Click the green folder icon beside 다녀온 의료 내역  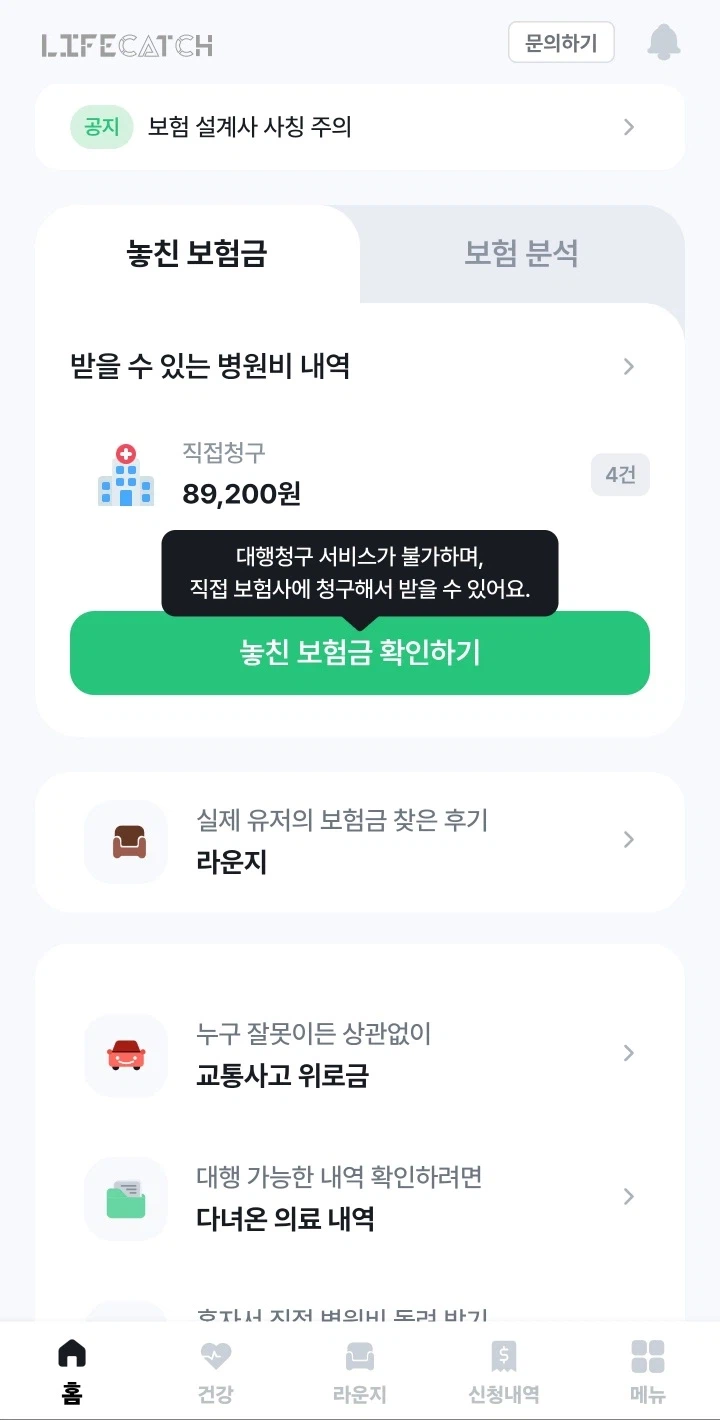click(125, 1197)
